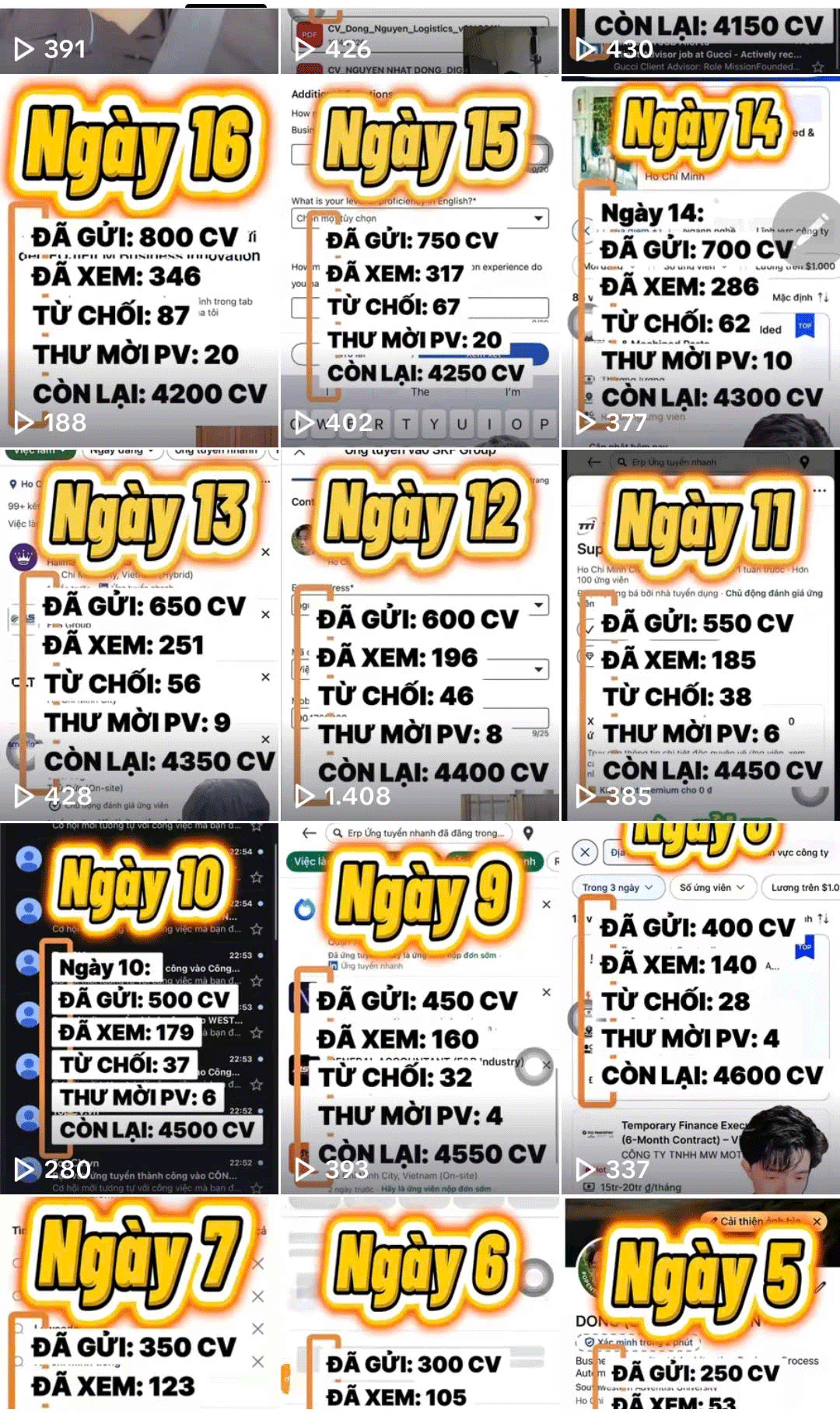Open the top video with 426 views
Image resolution: width=840 pixels, height=1413 pixels.
pos(420,37)
